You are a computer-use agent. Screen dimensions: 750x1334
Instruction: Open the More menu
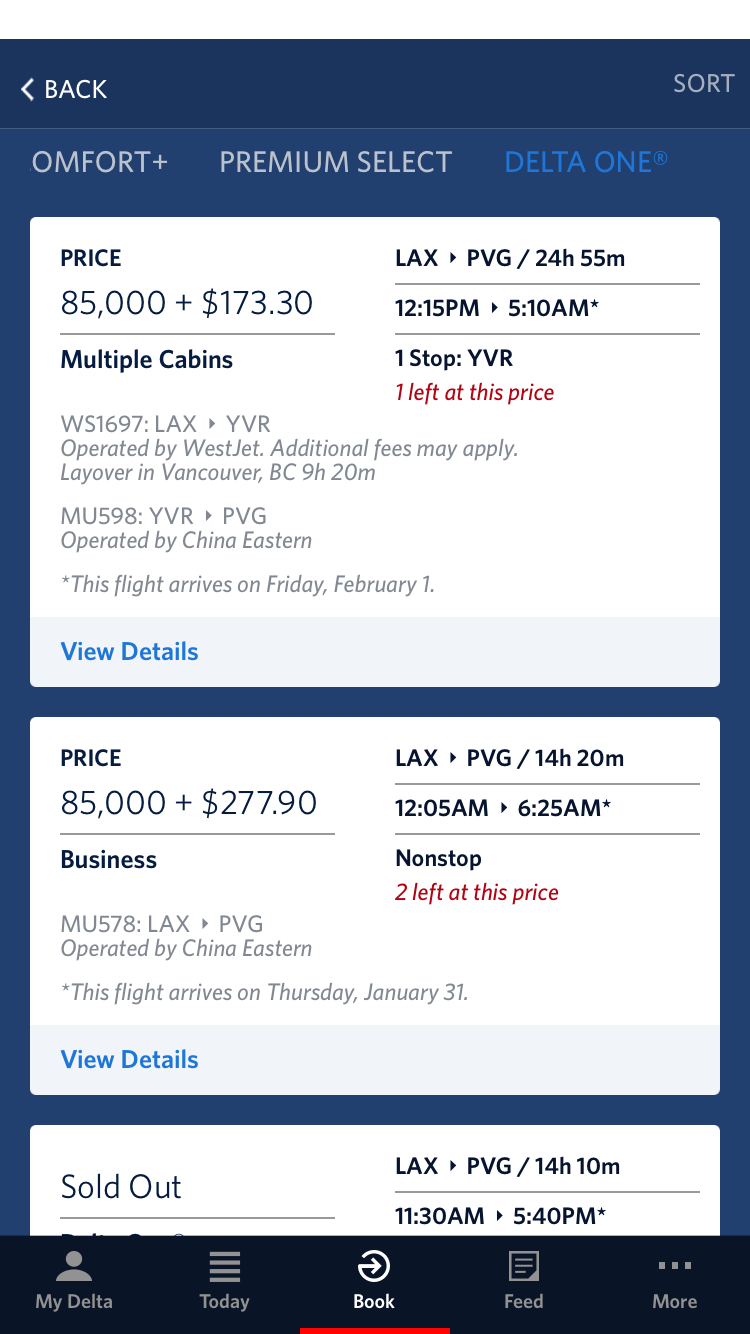coord(674,1282)
